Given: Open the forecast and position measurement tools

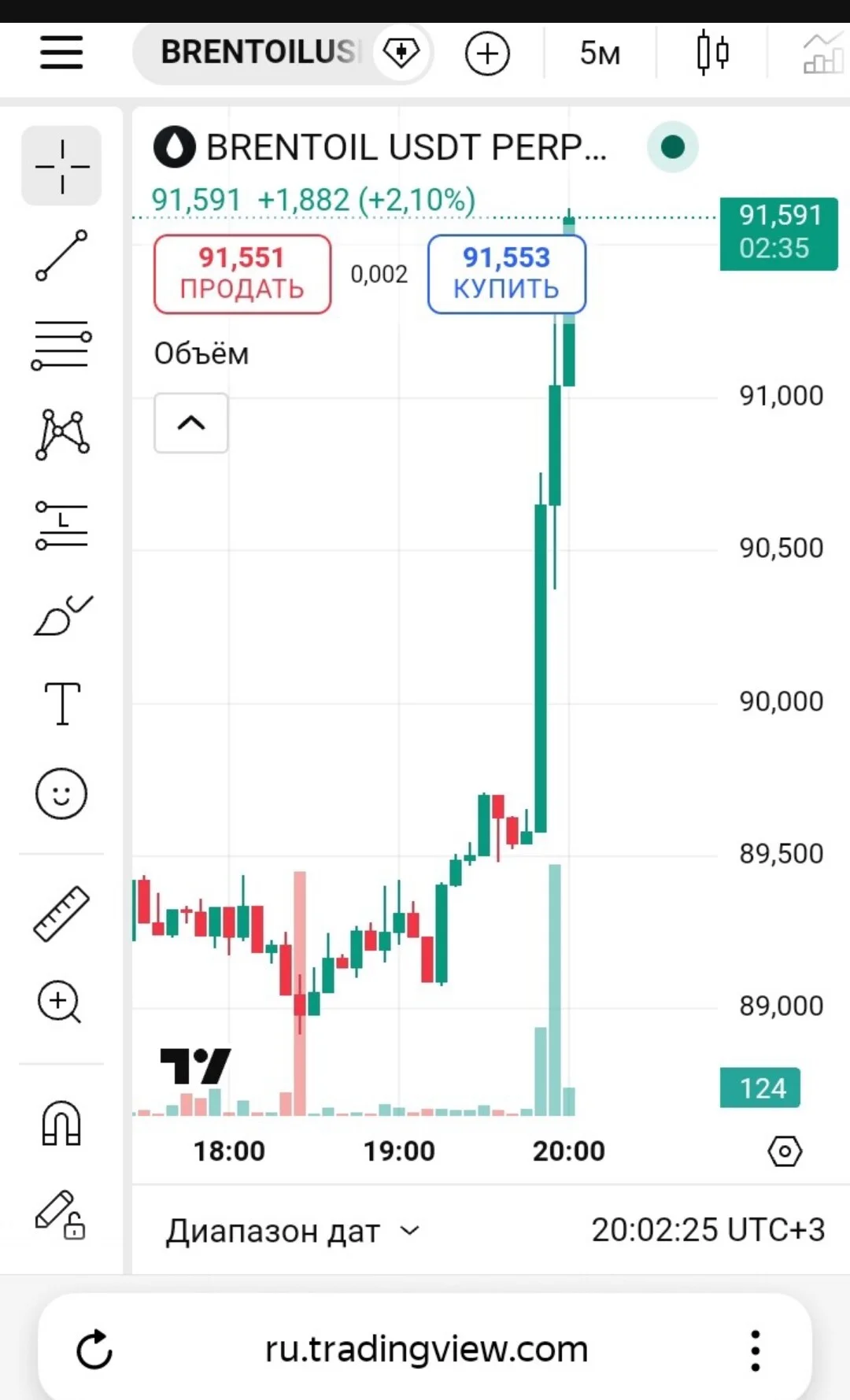Looking at the screenshot, I should [x=61, y=525].
